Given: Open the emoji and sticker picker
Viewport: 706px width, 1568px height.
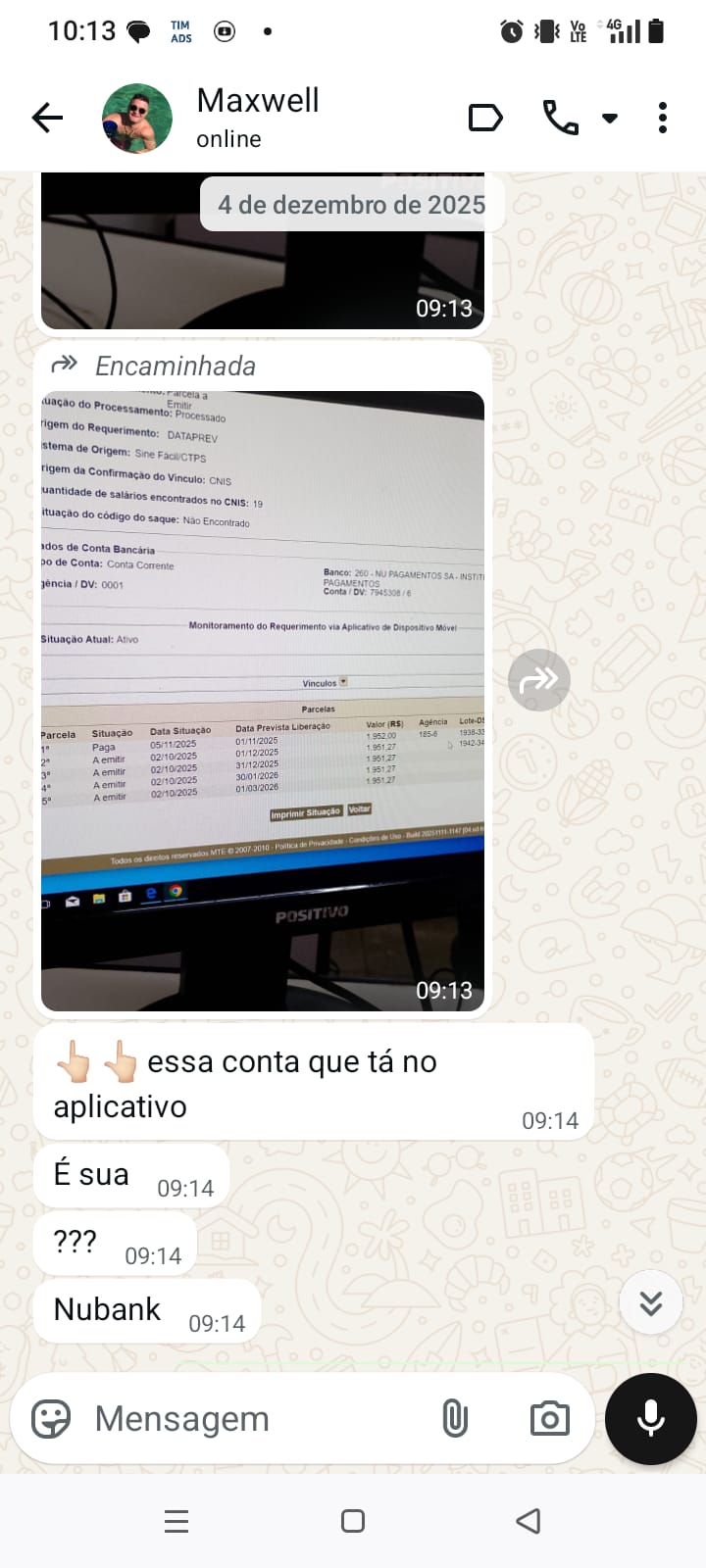Looking at the screenshot, I should (51, 1418).
